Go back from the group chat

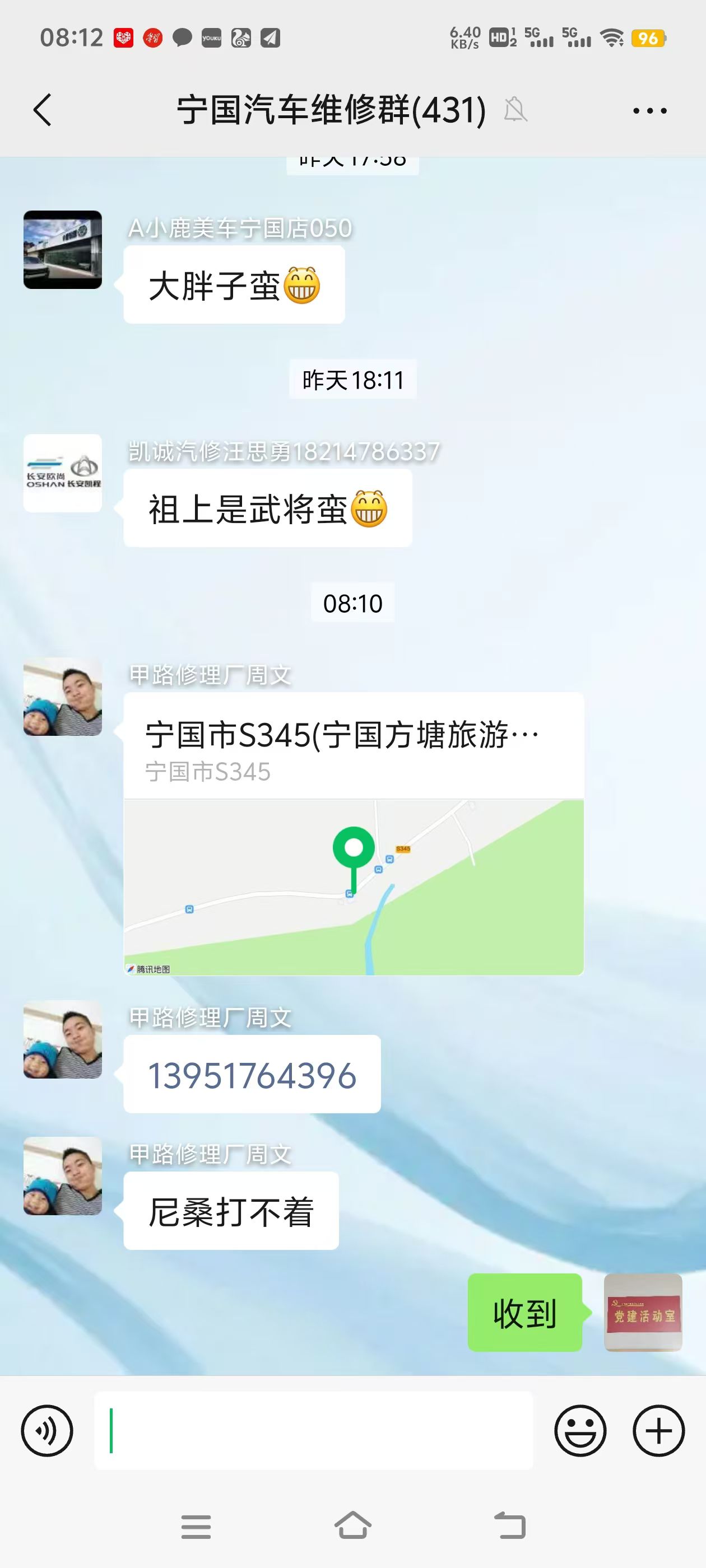point(43,110)
